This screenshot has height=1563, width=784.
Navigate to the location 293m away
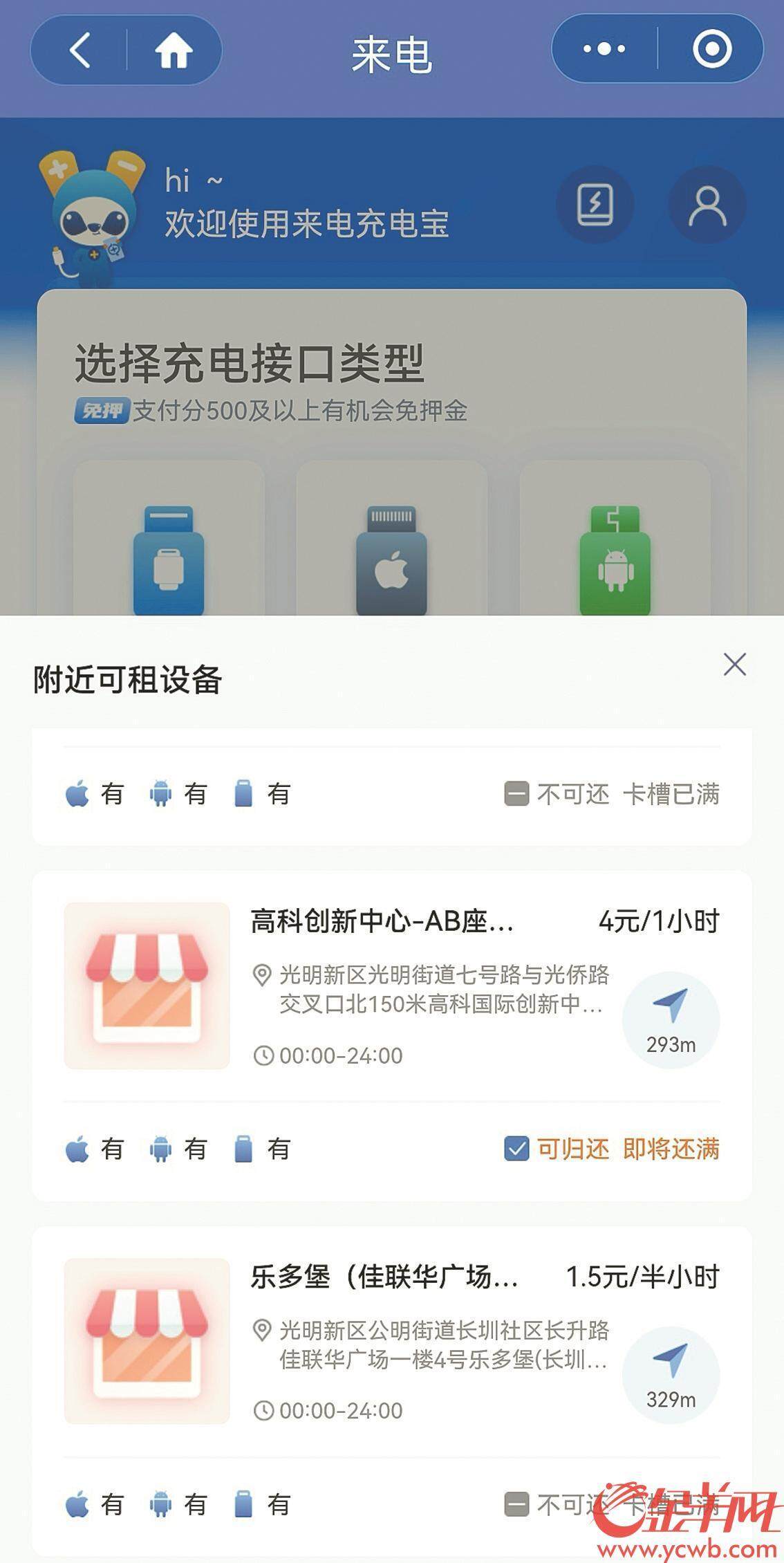pos(671,1019)
